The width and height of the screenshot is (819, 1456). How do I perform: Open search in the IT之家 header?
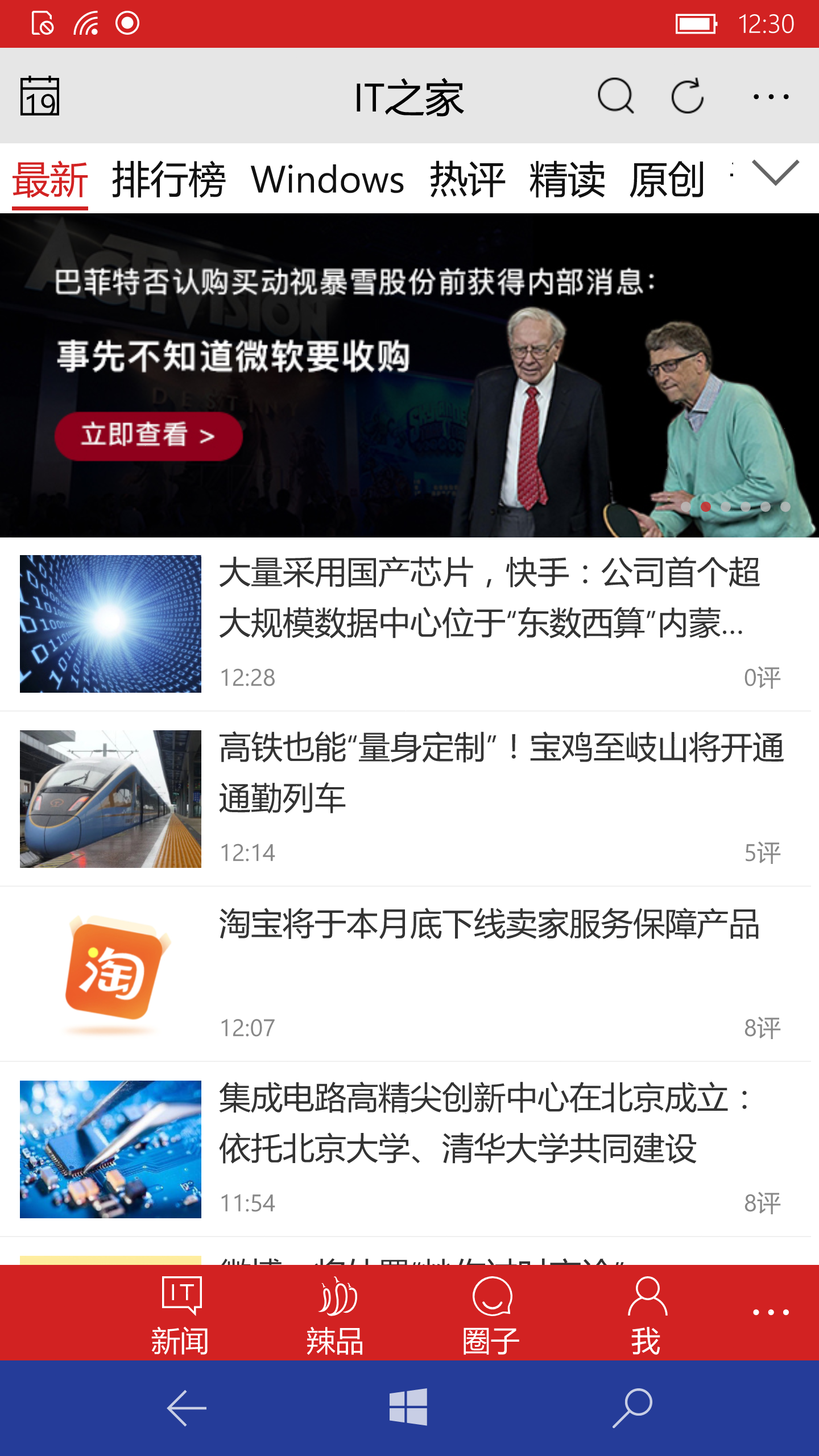[x=615, y=96]
